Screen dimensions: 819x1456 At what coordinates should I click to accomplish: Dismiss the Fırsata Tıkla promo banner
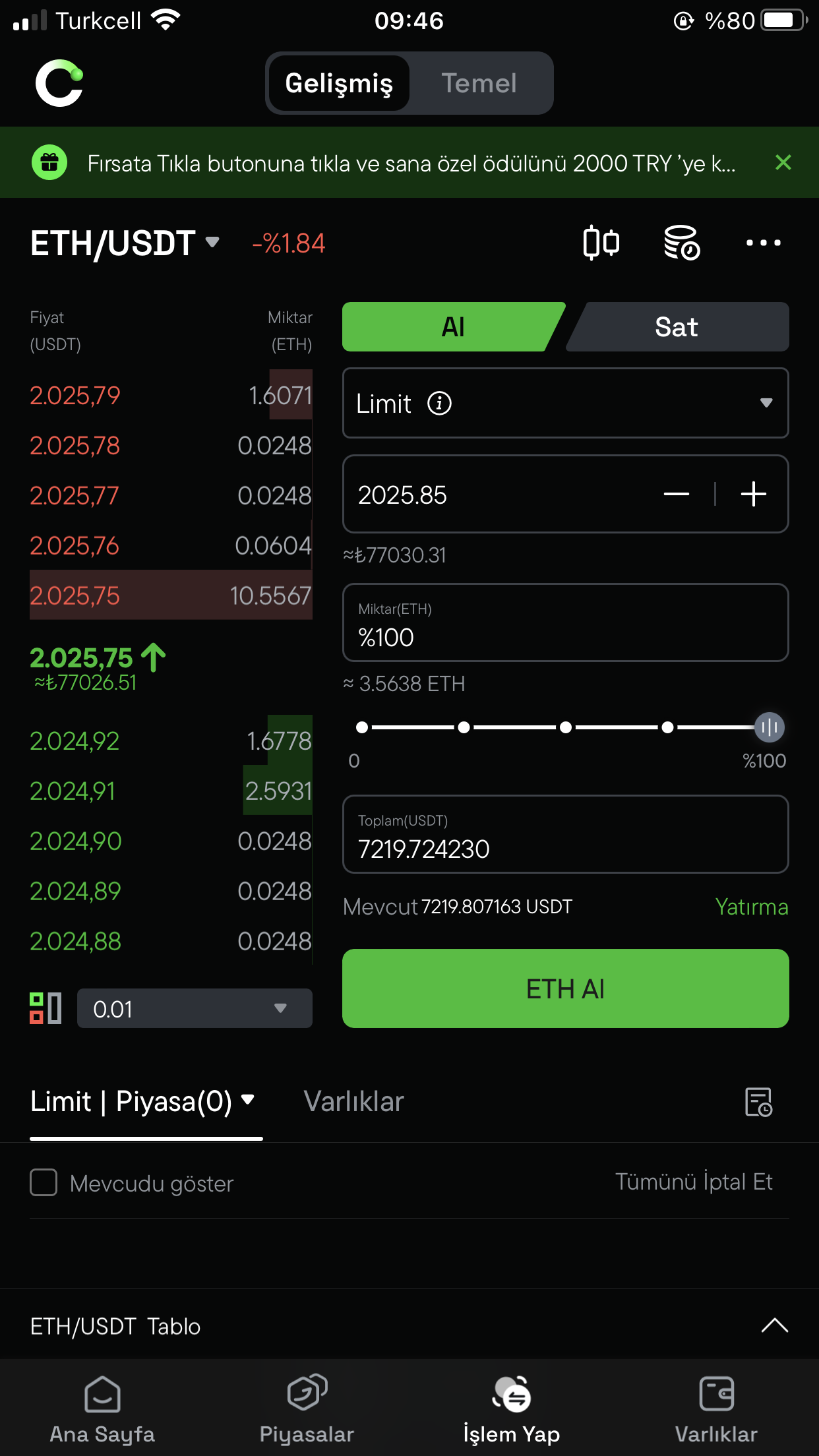tap(783, 163)
